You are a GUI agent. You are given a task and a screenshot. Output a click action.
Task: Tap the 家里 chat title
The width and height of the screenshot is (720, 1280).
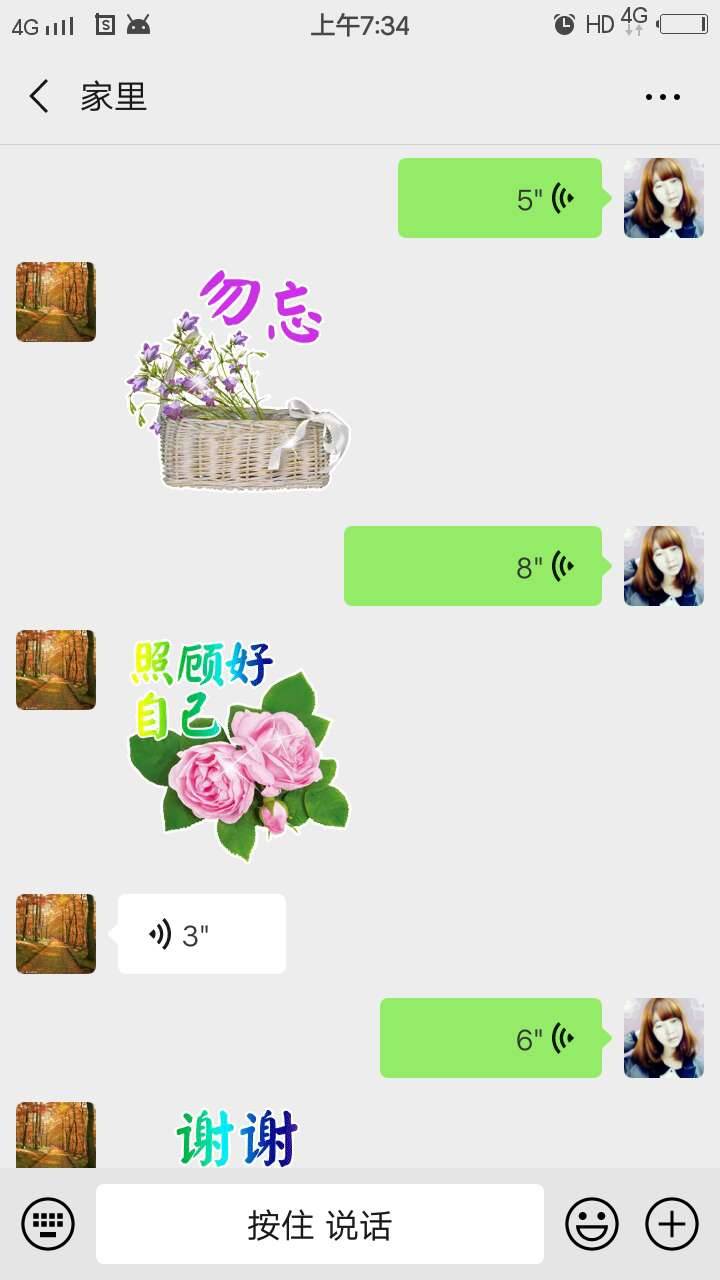click(x=114, y=96)
